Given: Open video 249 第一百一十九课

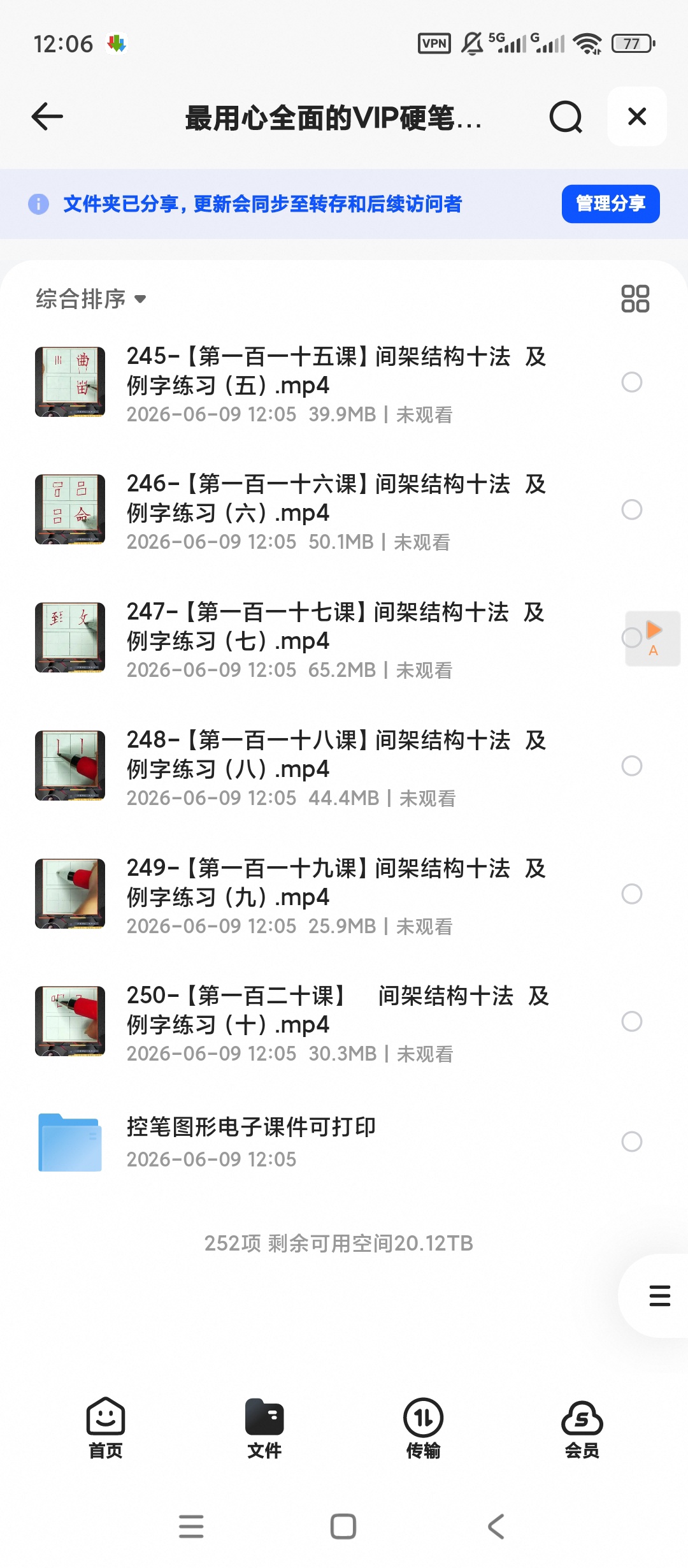Looking at the screenshot, I should 336,896.
